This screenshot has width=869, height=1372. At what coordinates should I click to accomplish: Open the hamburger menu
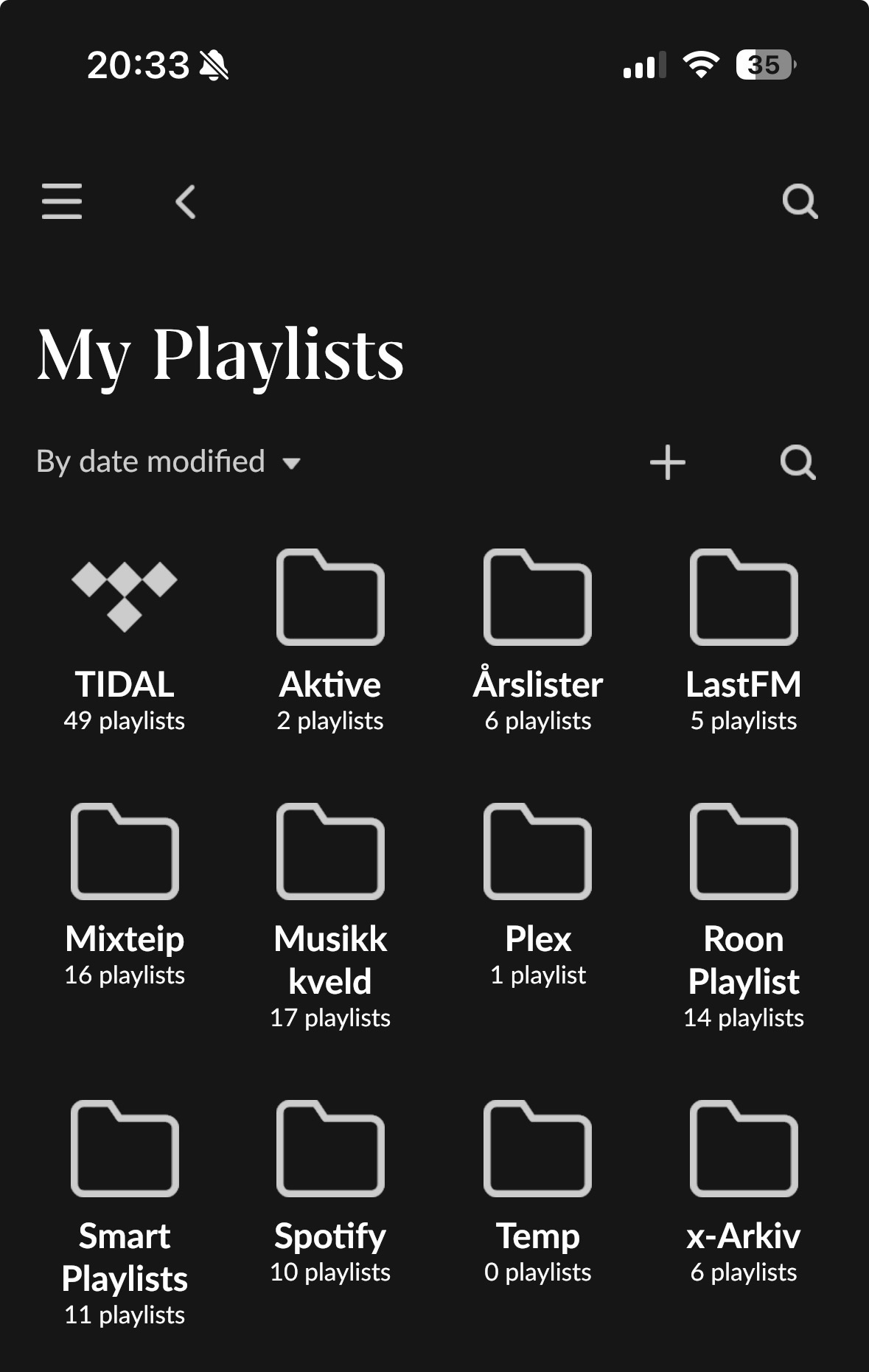pyautogui.click(x=62, y=201)
